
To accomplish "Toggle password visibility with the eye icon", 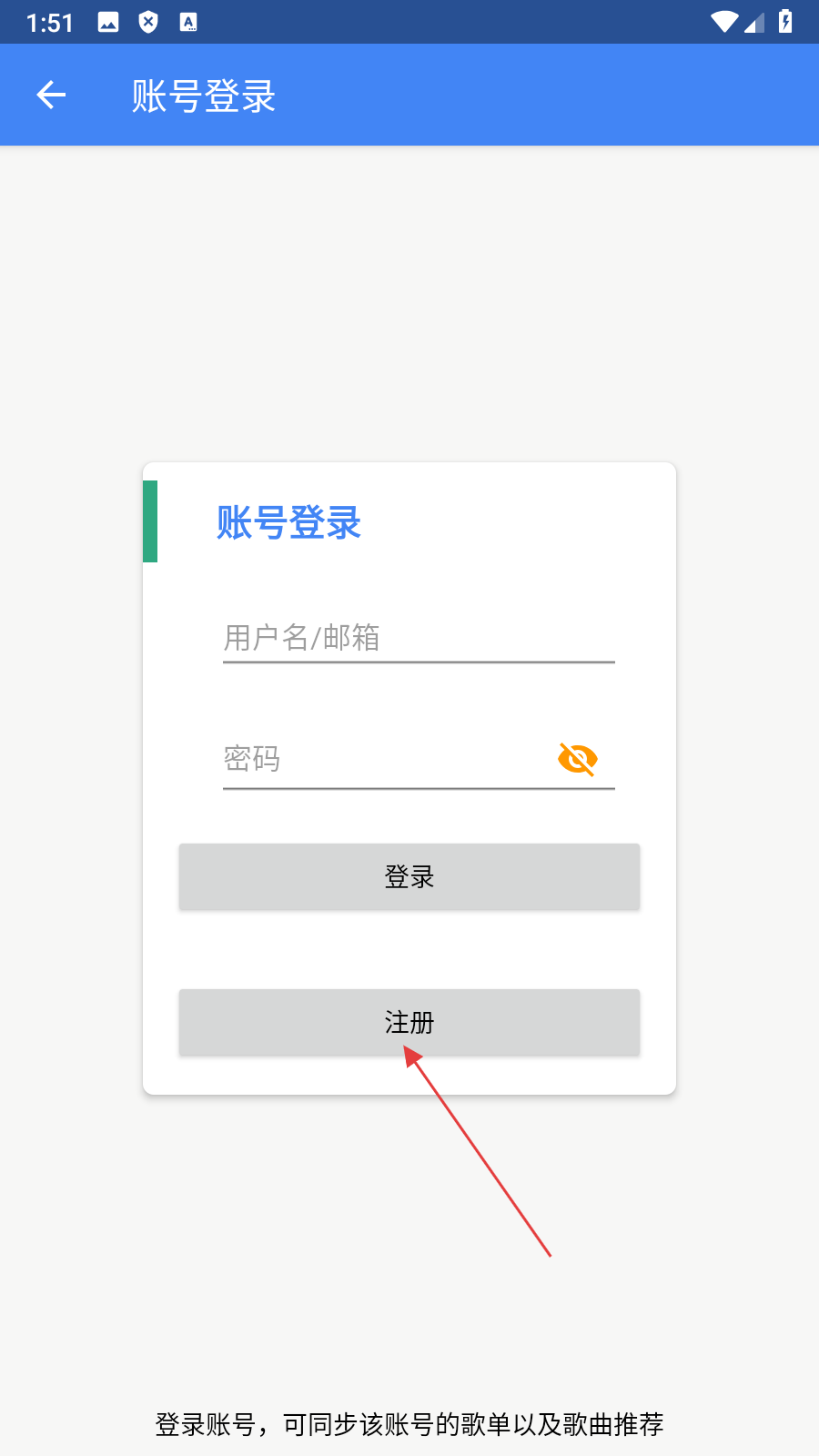I will click(578, 759).
